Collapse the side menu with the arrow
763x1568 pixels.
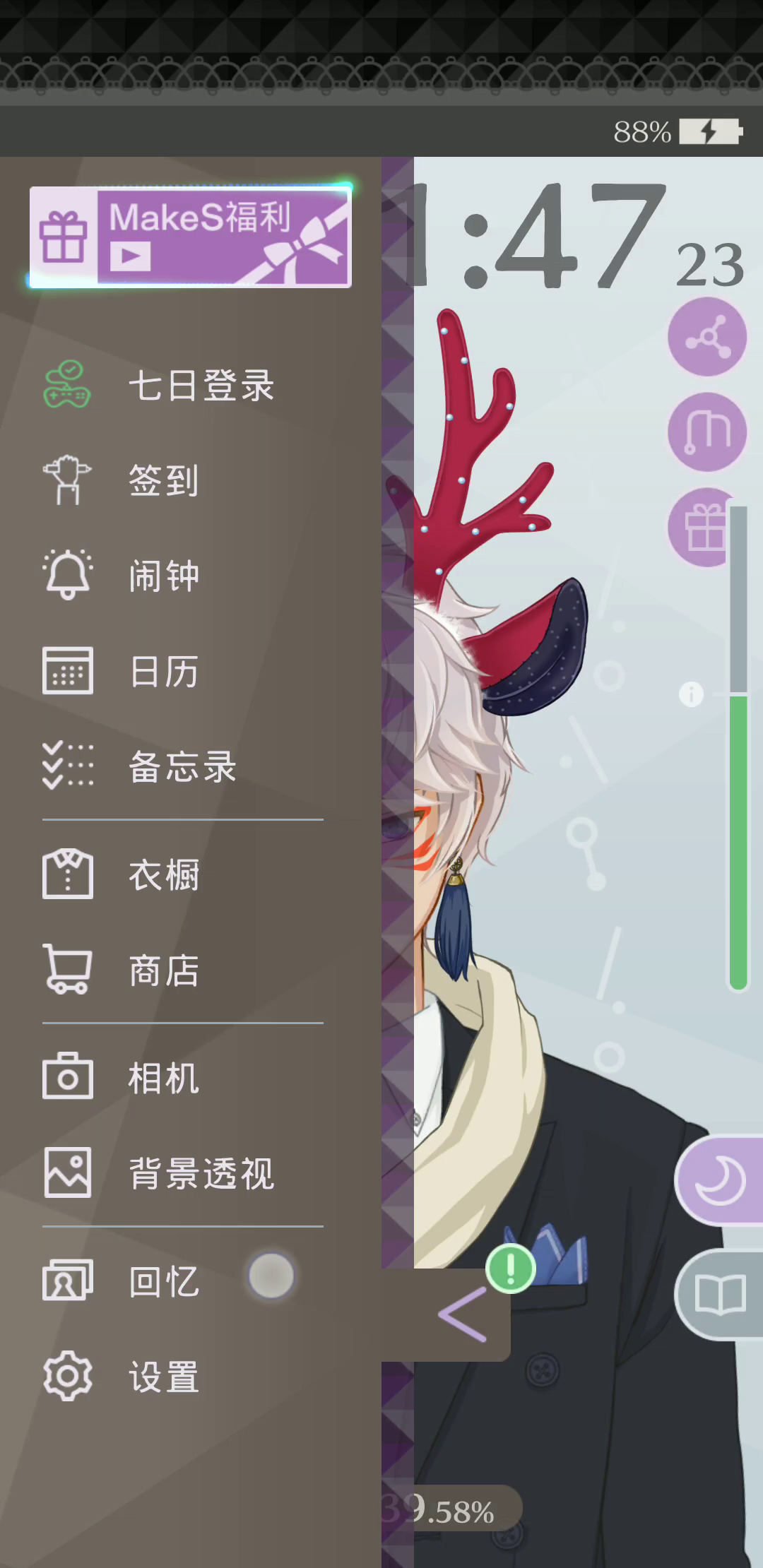463,1315
